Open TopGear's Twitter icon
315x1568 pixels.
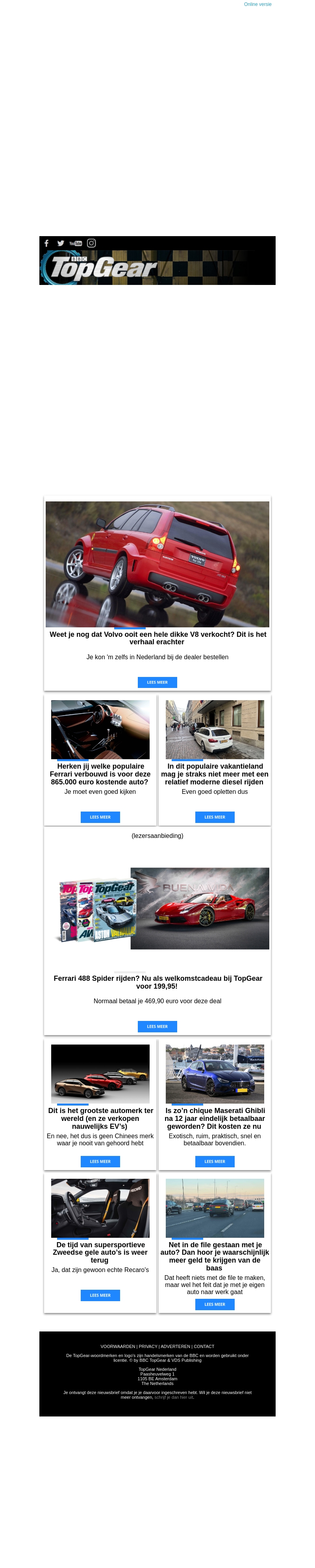click(x=61, y=243)
